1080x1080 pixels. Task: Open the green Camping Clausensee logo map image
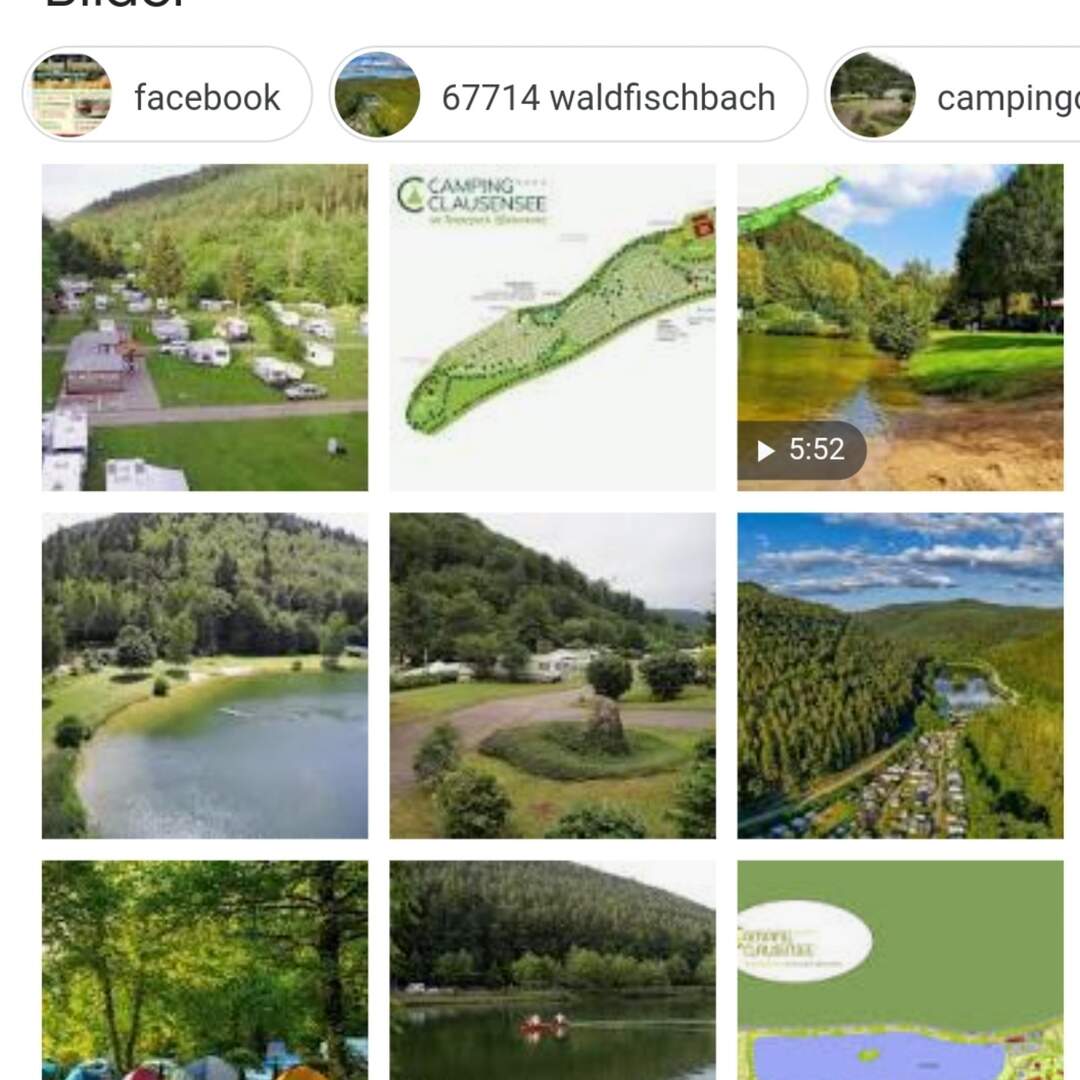900,970
